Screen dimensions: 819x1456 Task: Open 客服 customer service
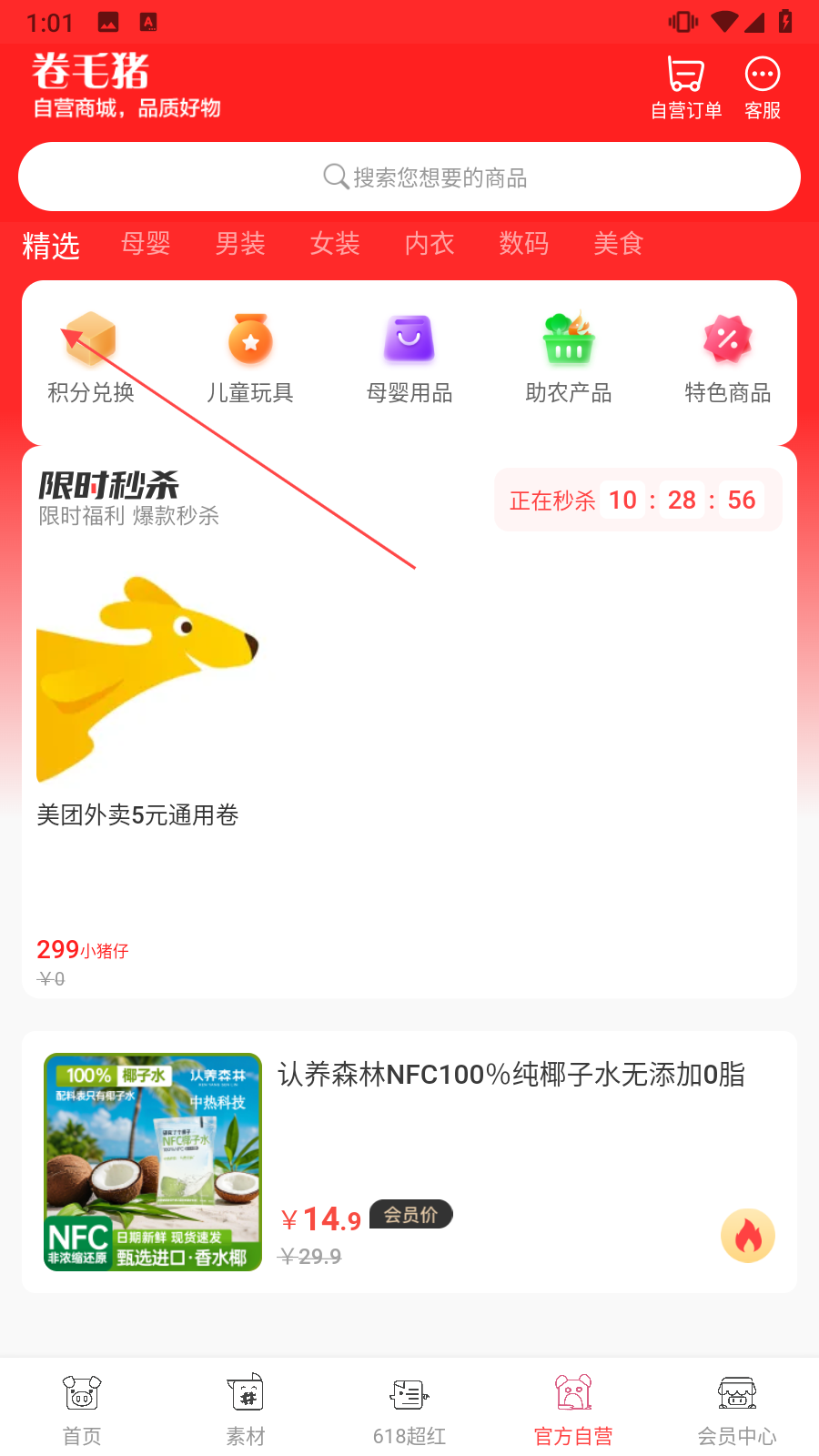762,86
